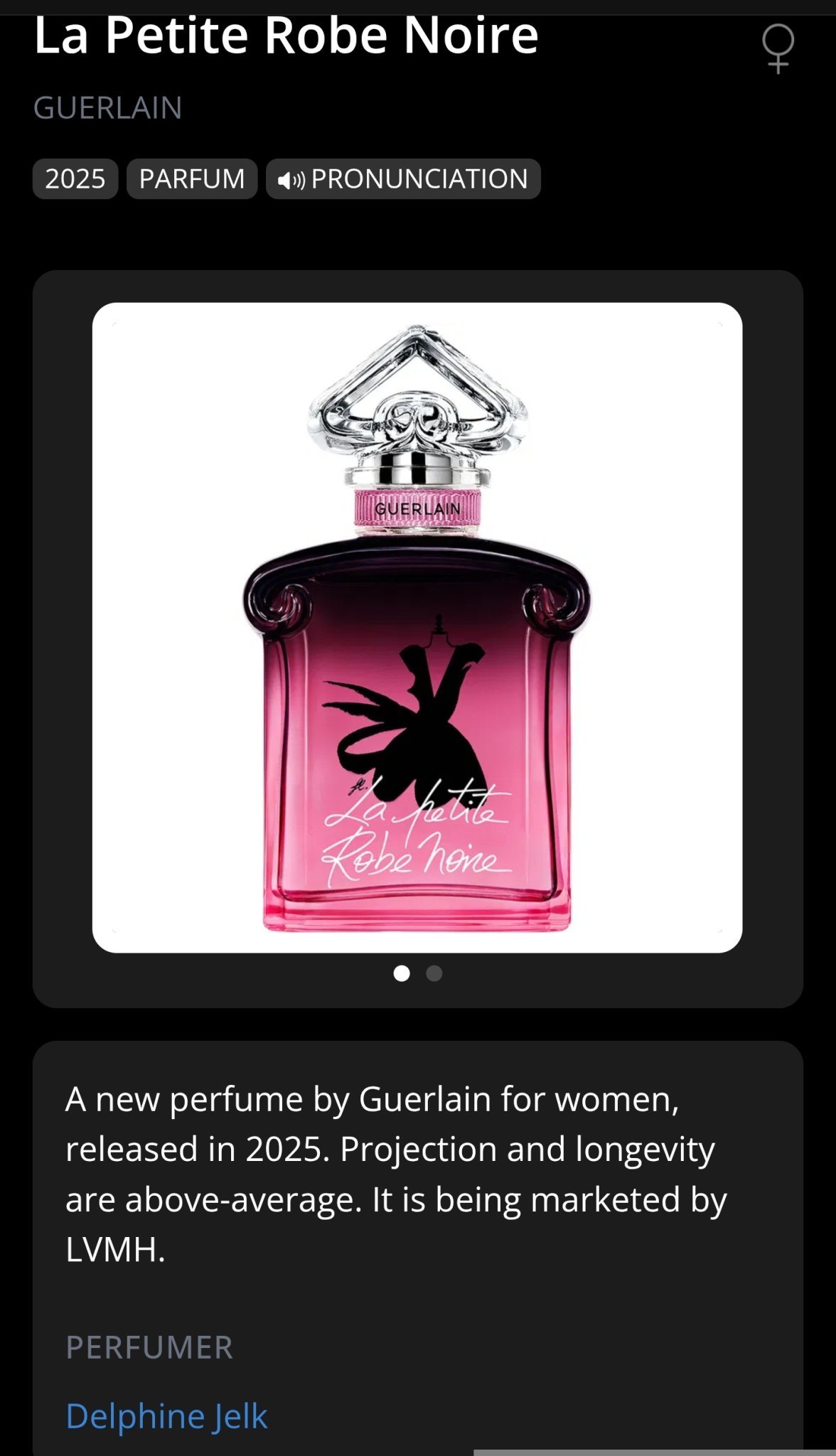Open the Guerlain brand page
The width and height of the screenshot is (836, 1456).
[x=107, y=108]
